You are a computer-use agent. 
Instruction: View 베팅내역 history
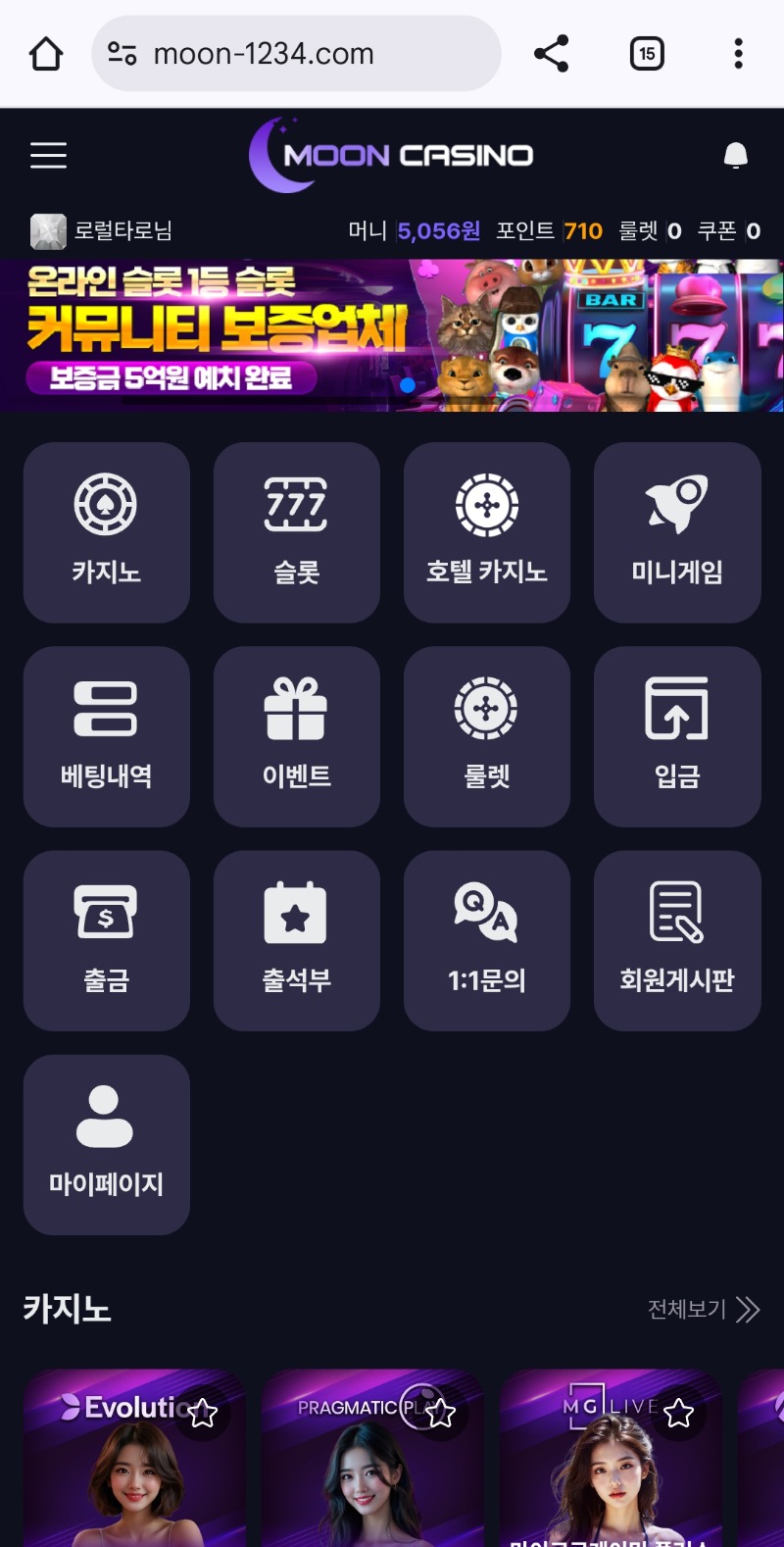coord(107,736)
